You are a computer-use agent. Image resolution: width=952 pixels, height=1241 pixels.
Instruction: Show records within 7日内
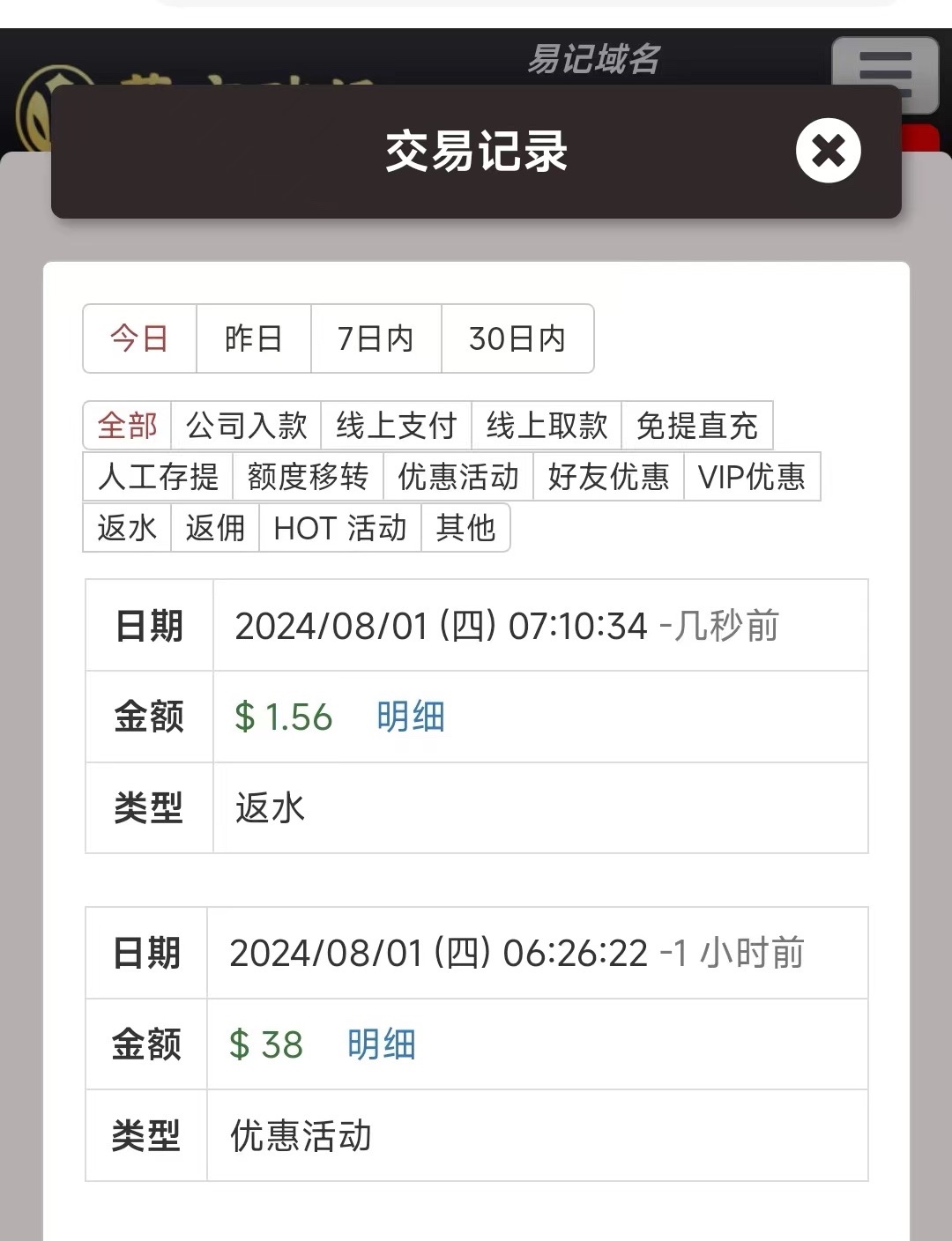click(376, 338)
